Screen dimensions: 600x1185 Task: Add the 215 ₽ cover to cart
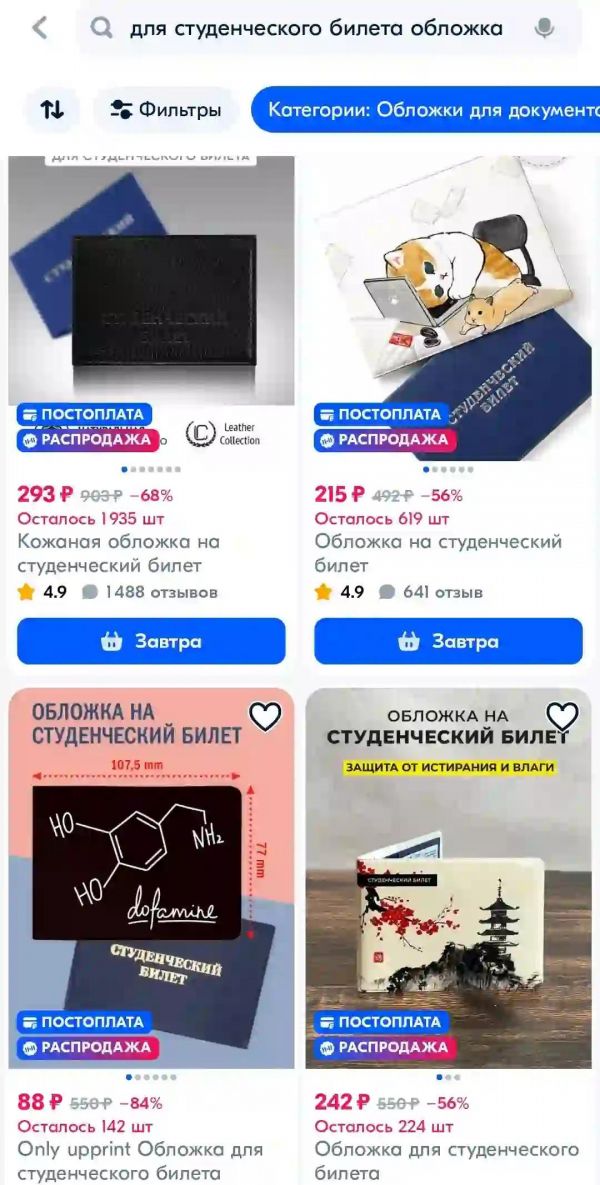coord(448,641)
